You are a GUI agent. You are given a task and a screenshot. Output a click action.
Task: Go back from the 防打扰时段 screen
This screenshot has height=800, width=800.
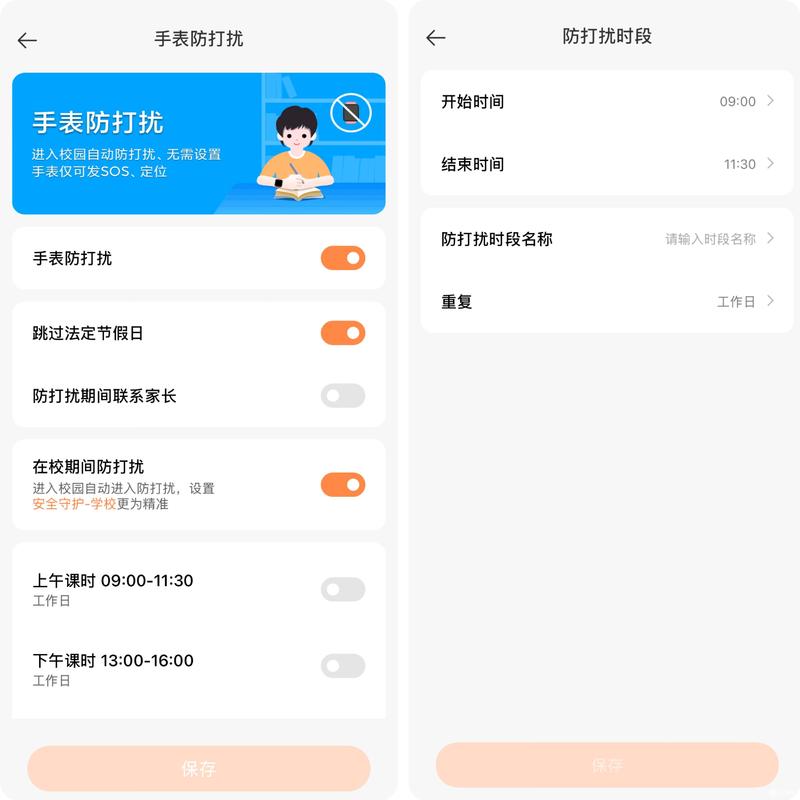(x=435, y=38)
